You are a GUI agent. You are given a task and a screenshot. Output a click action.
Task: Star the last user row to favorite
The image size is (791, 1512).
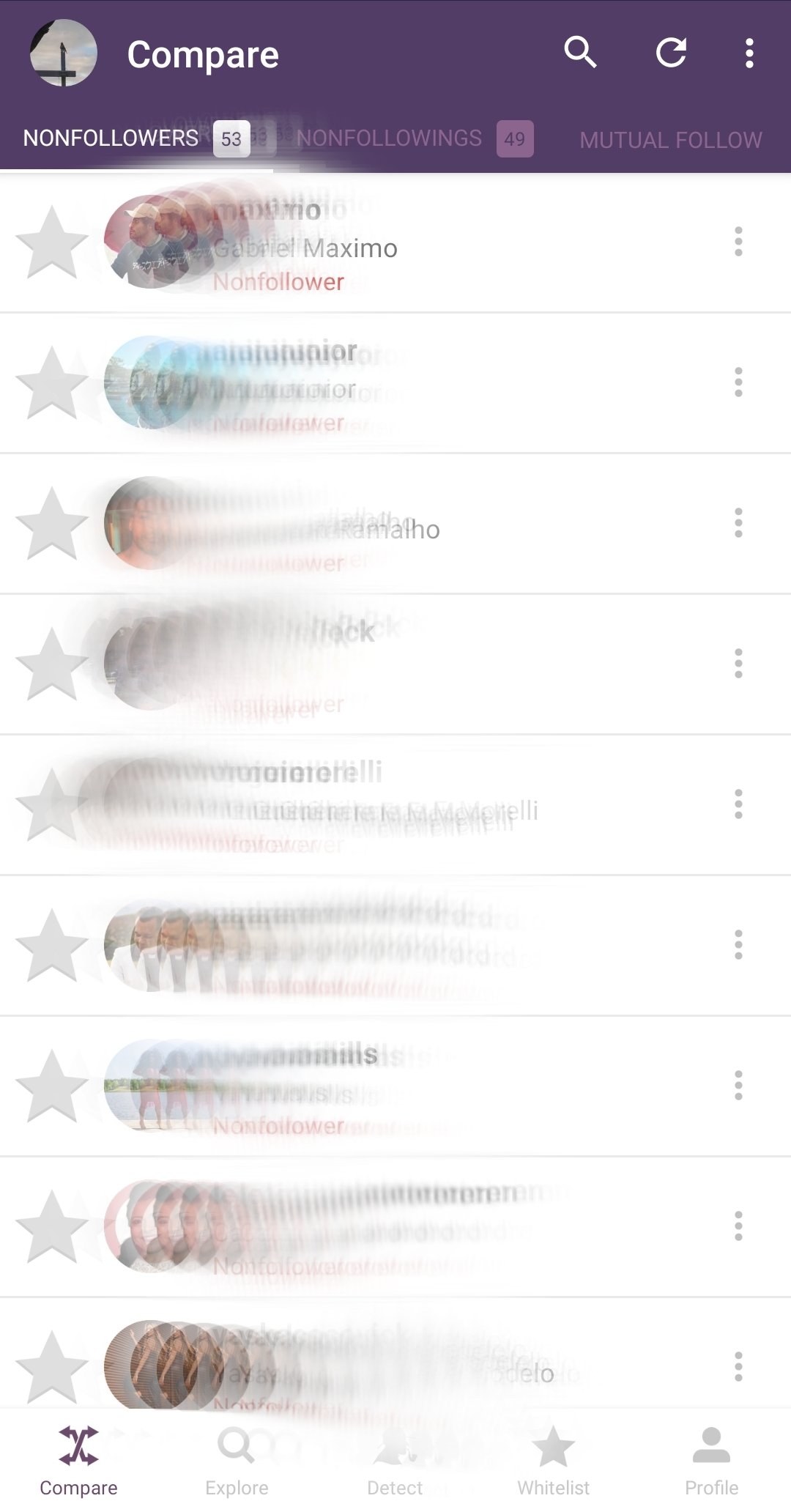pos(48,1368)
